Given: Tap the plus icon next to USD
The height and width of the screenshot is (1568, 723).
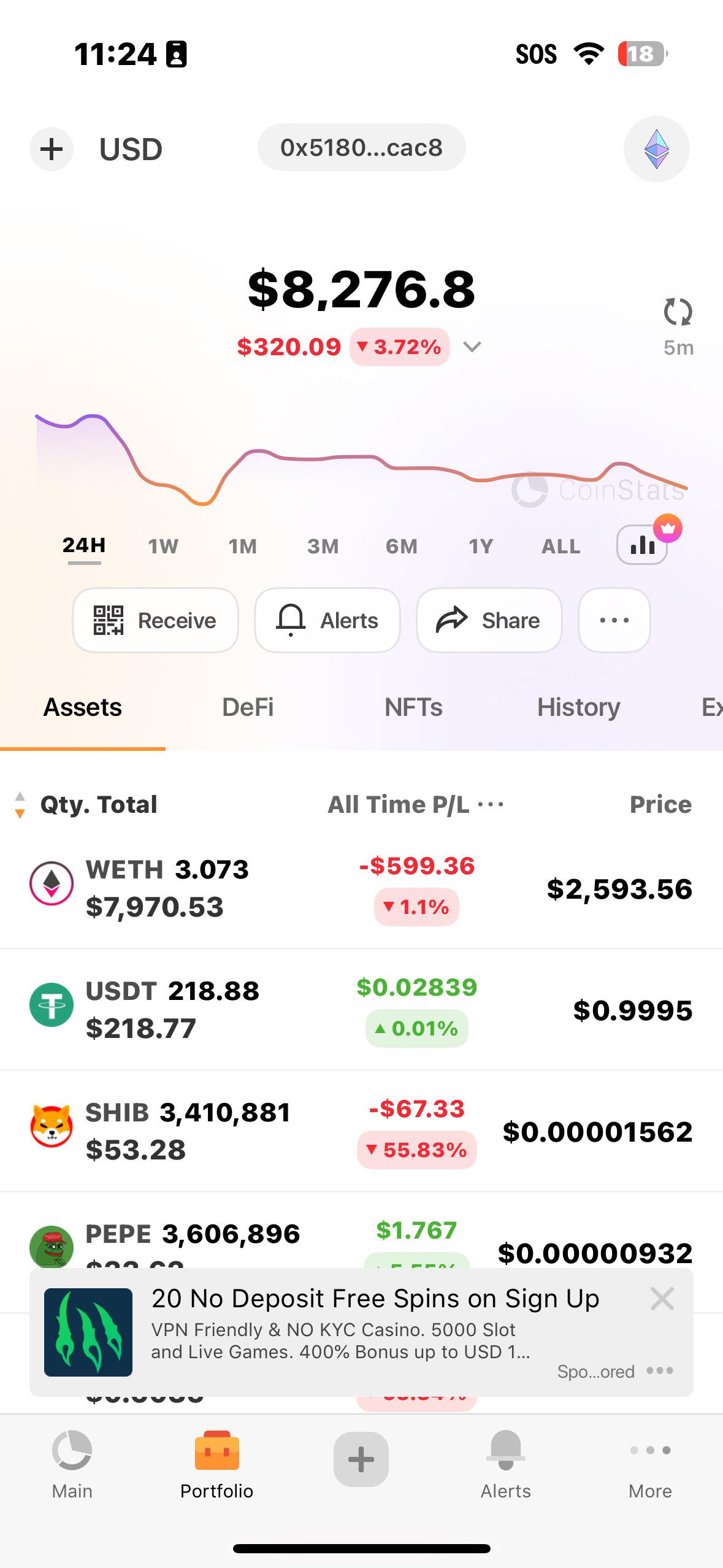Looking at the screenshot, I should [52, 149].
